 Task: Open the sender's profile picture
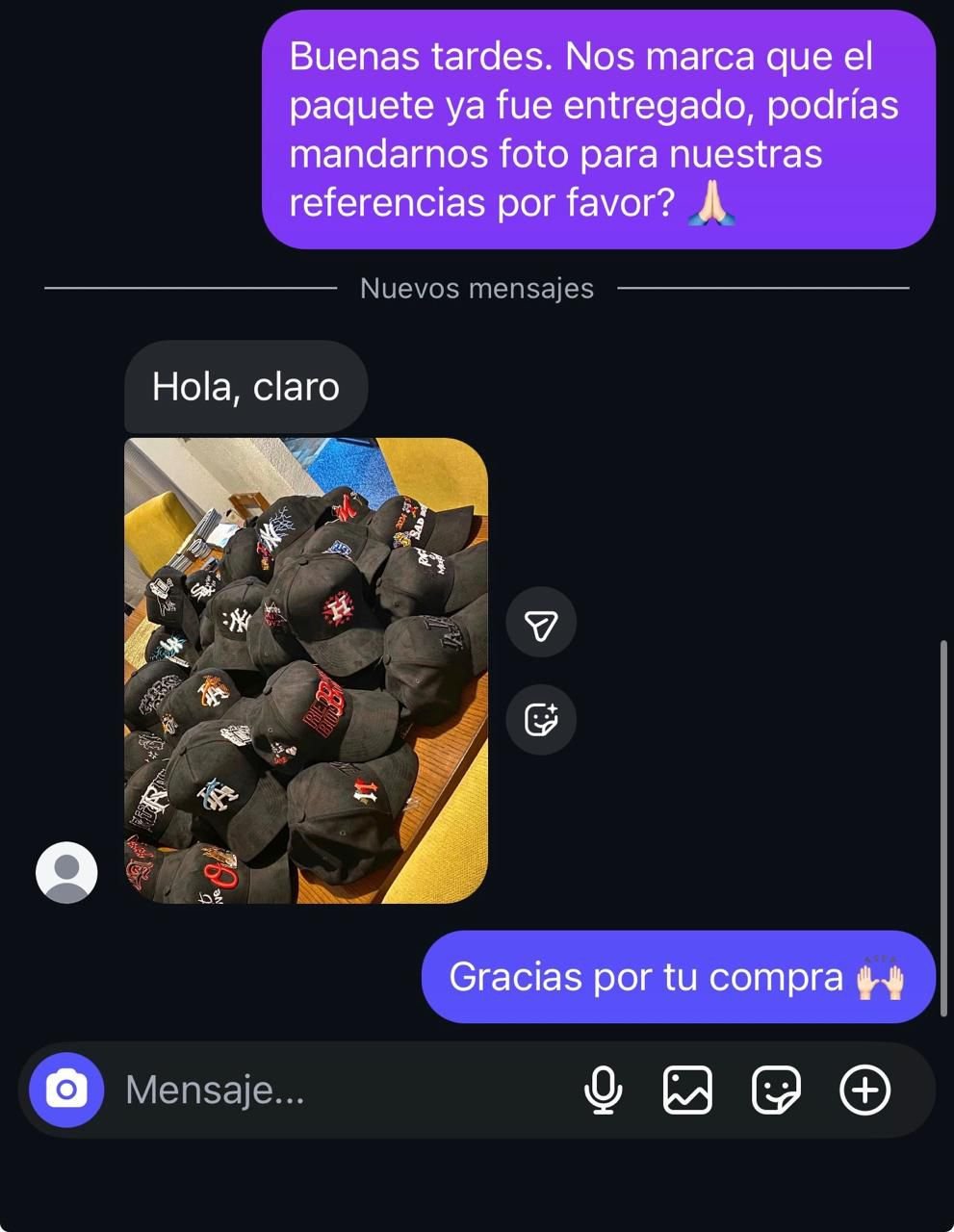66,873
